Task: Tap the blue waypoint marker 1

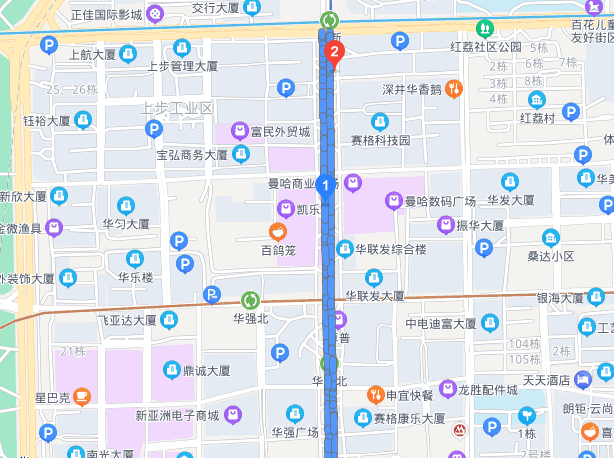Action: coord(325,185)
